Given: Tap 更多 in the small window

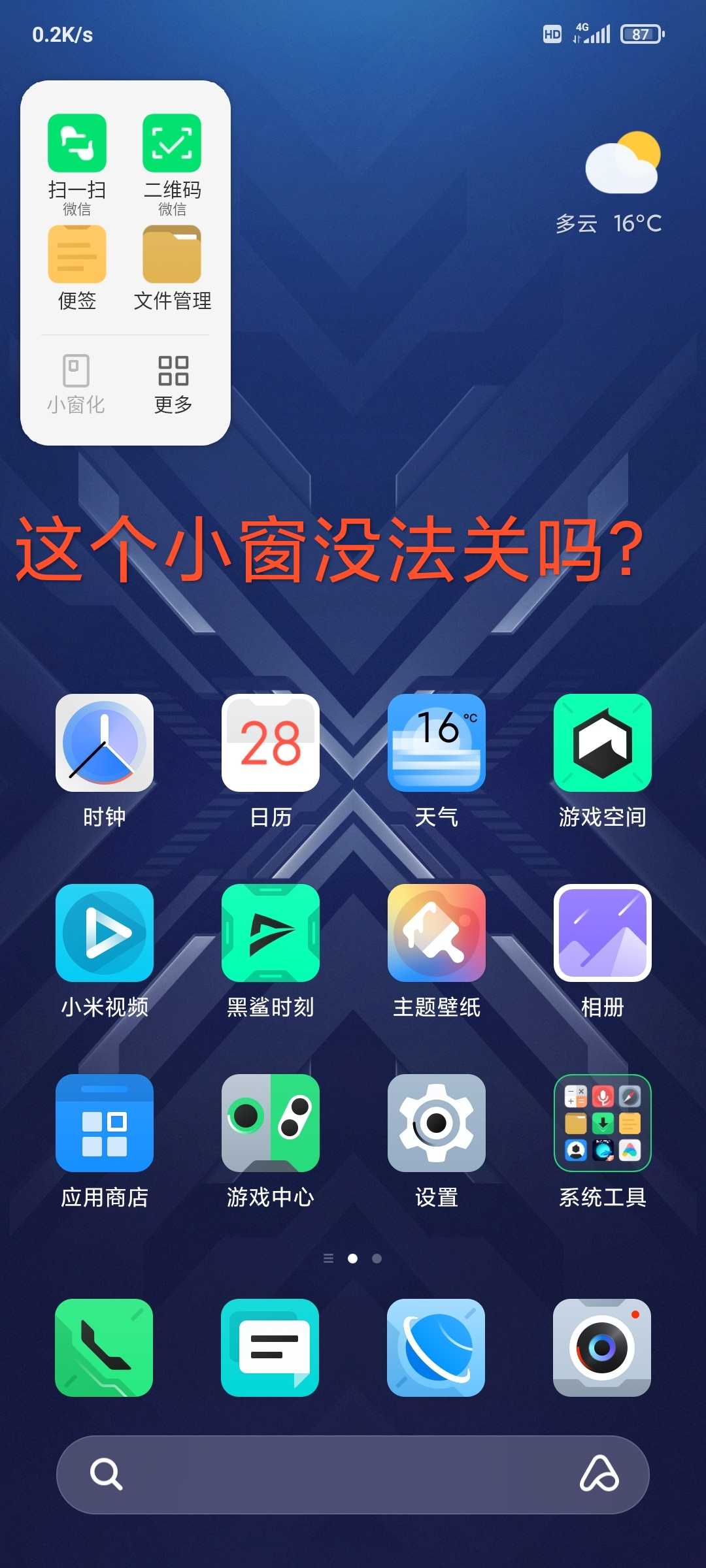Looking at the screenshot, I should pos(173,385).
